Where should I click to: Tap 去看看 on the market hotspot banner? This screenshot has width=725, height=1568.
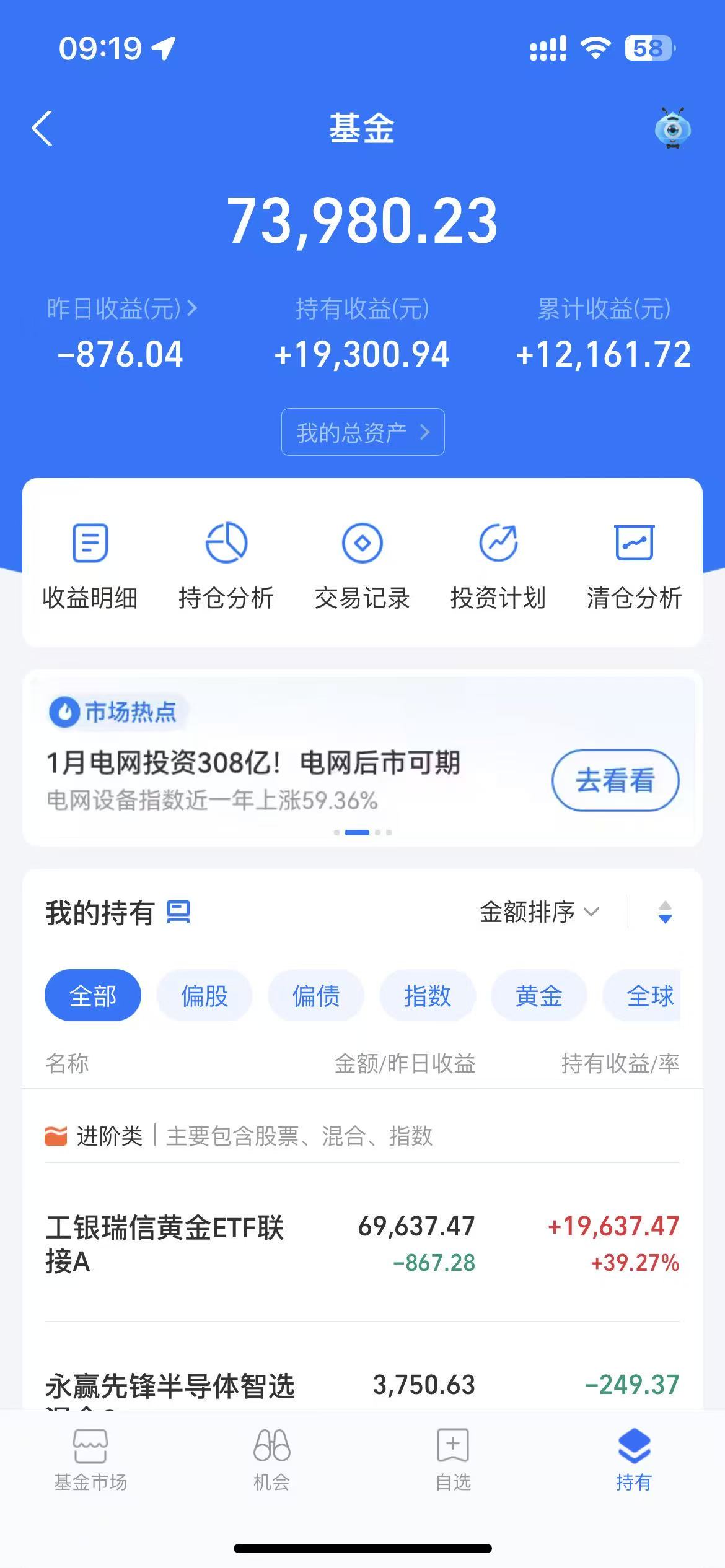(x=615, y=780)
